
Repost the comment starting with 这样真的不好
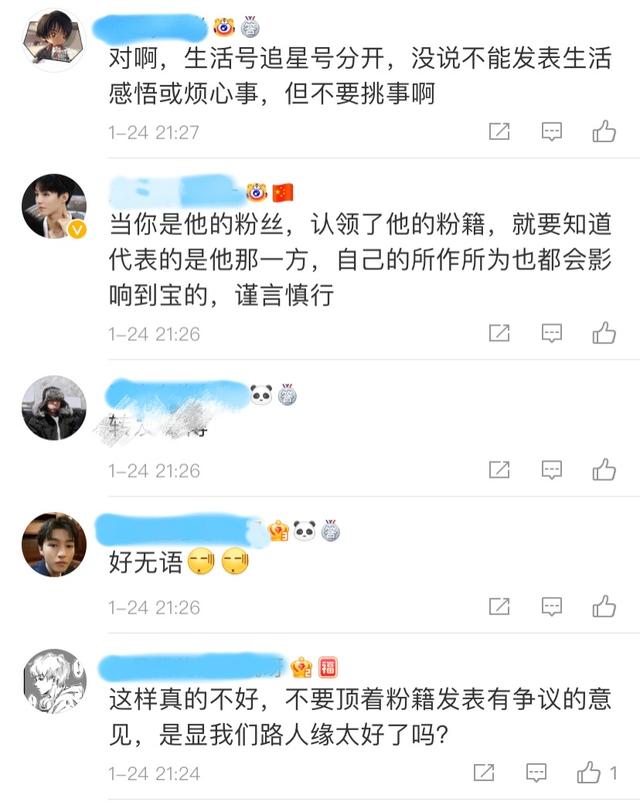click(484, 772)
